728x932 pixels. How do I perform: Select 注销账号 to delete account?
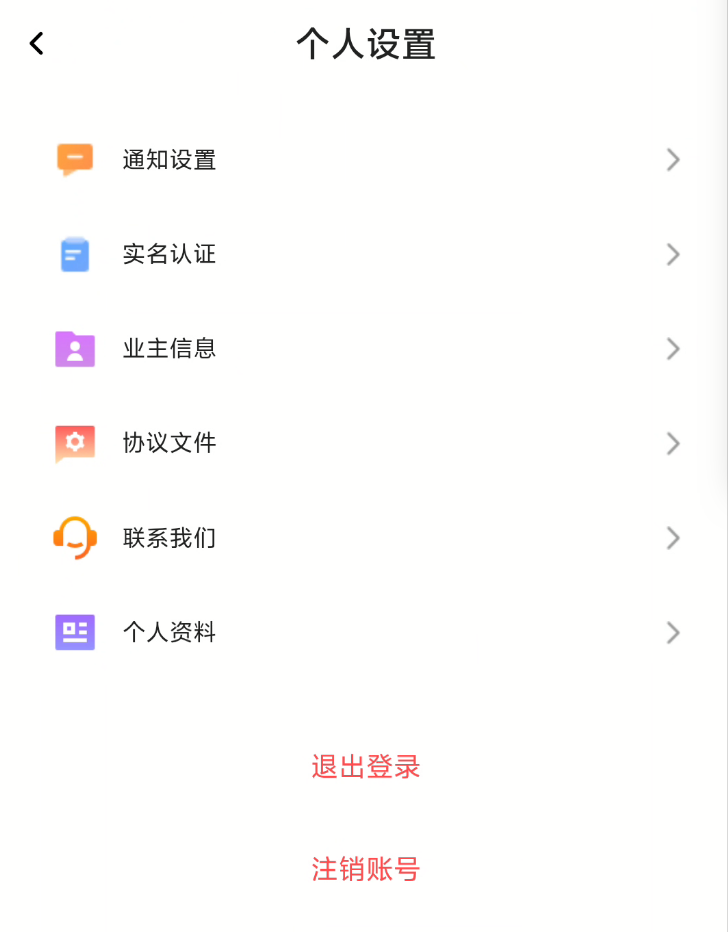[x=365, y=869]
